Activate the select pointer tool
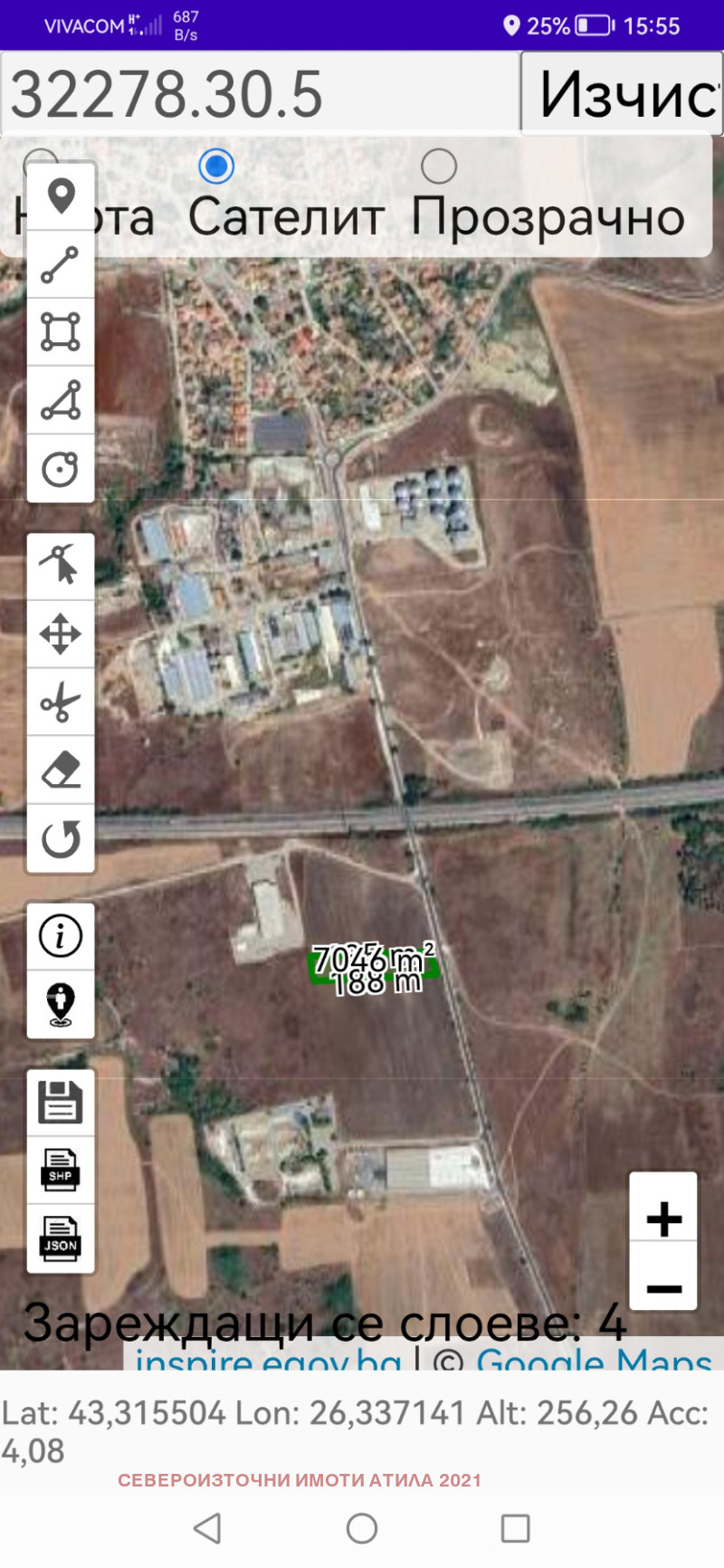Viewport: 724px width, 1568px height. pos(61,566)
